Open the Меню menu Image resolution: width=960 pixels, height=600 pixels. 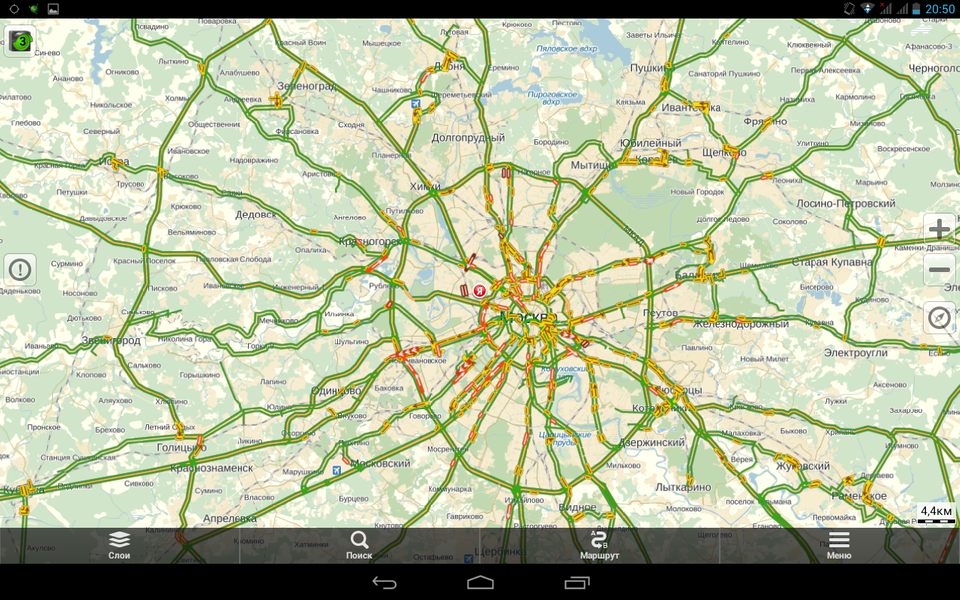[839, 545]
